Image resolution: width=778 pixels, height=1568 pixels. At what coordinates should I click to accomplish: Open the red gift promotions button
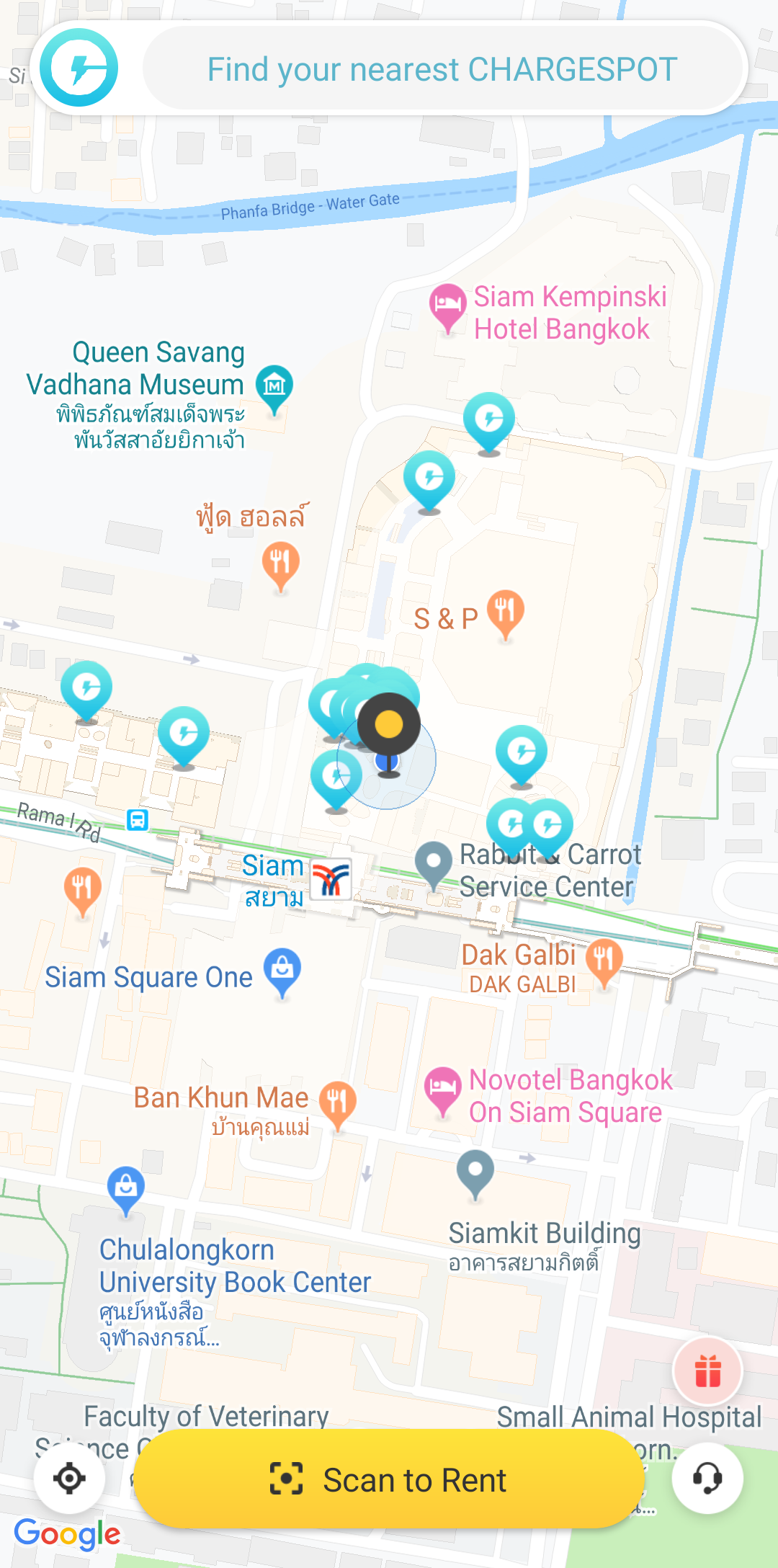[x=707, y=1371]
